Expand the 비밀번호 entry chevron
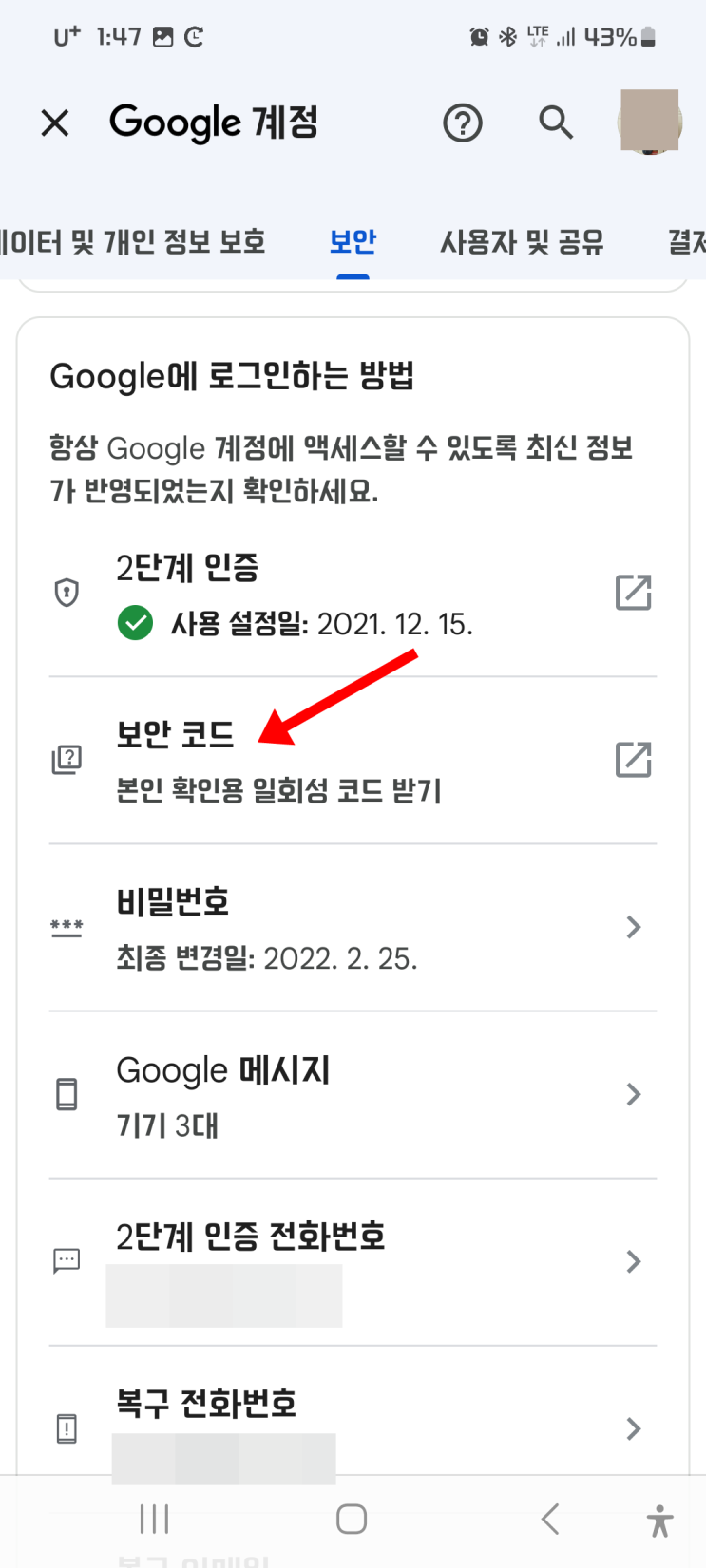706x1568 pixels. pos(633,927)
